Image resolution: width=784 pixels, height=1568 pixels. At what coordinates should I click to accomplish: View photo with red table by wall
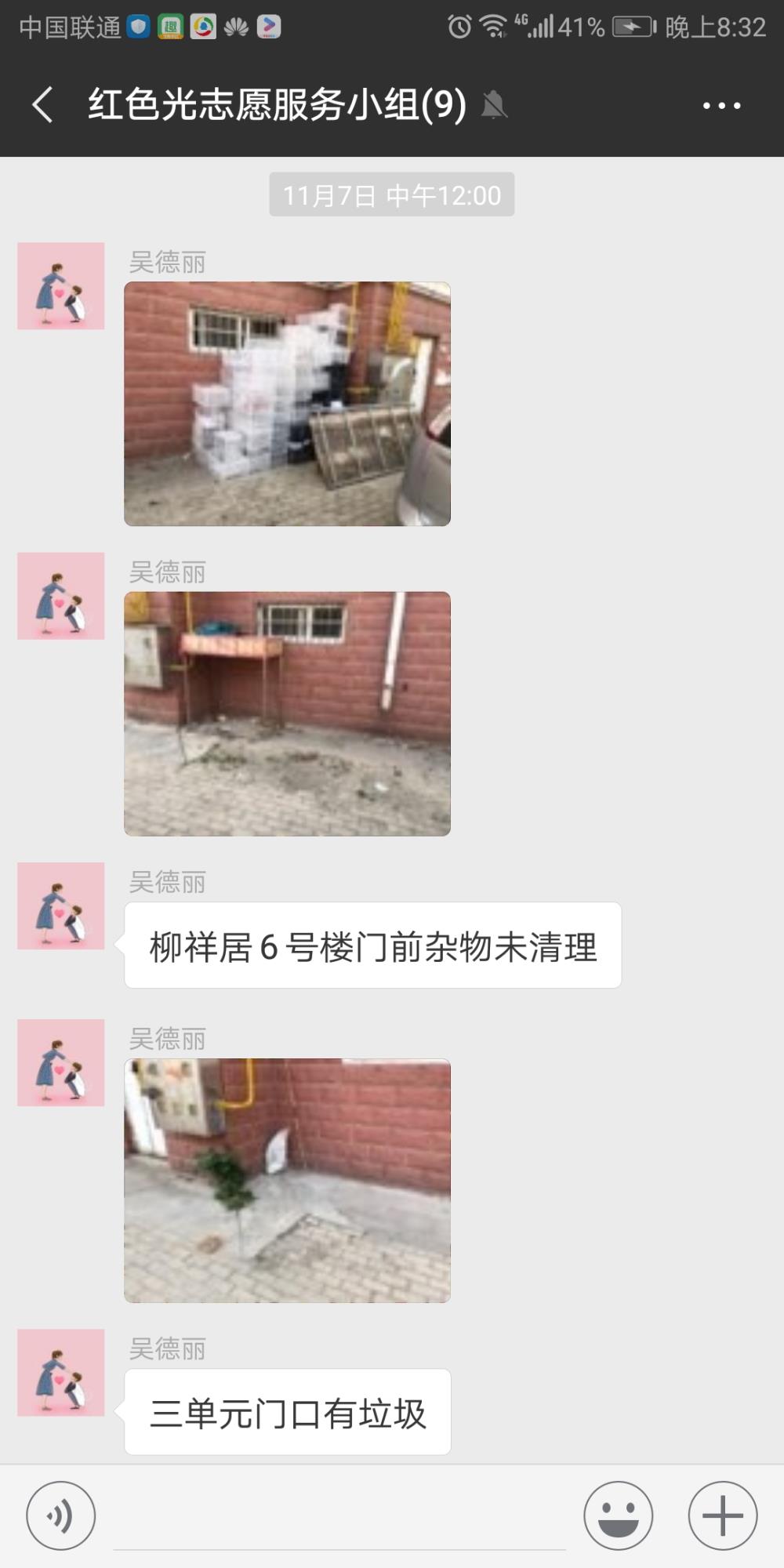pyautogui.click(x=287, y=713)
